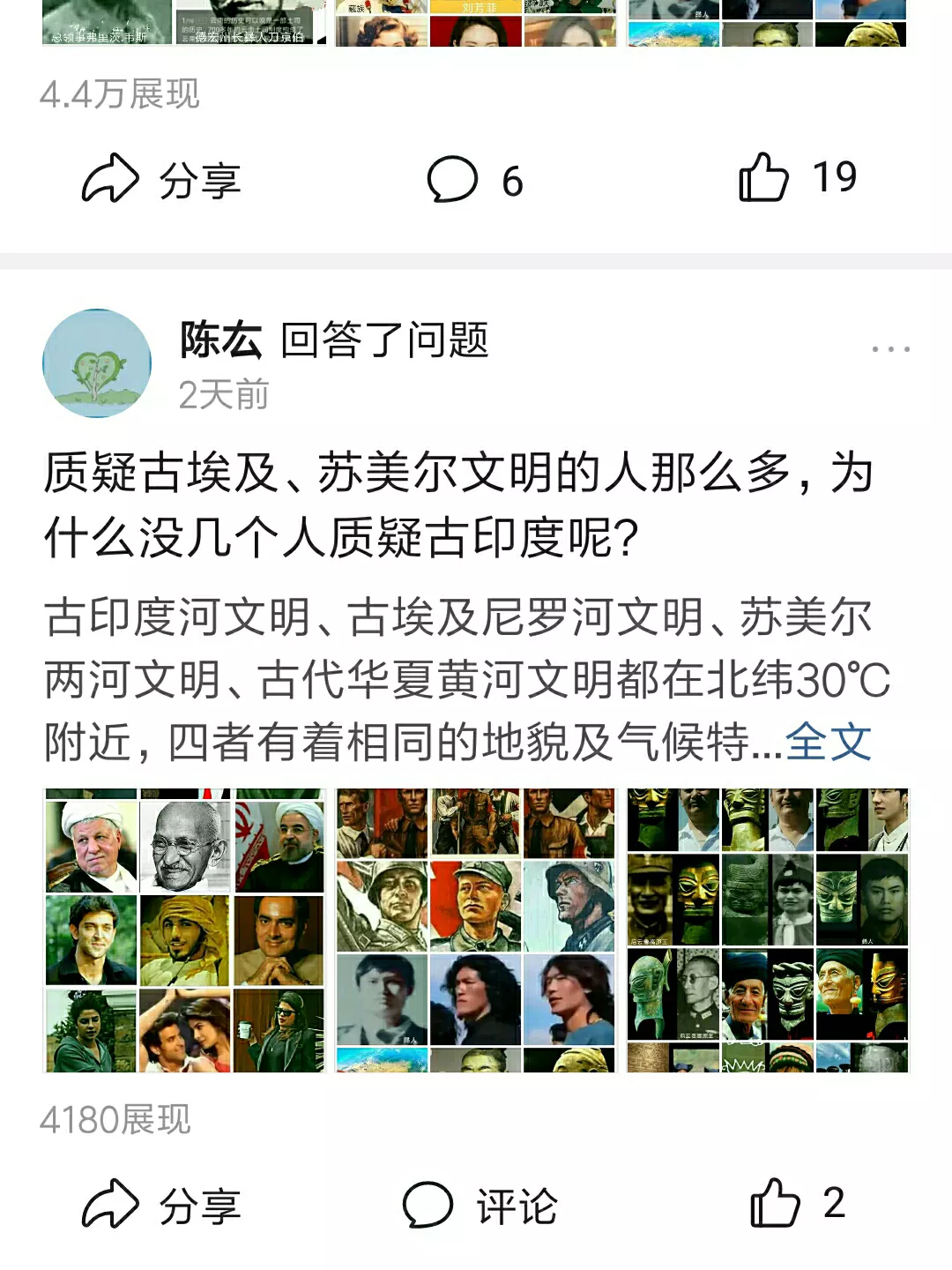View the first image with Gandhi portraits
This screenshot has width=952, height=1270.
185,930
